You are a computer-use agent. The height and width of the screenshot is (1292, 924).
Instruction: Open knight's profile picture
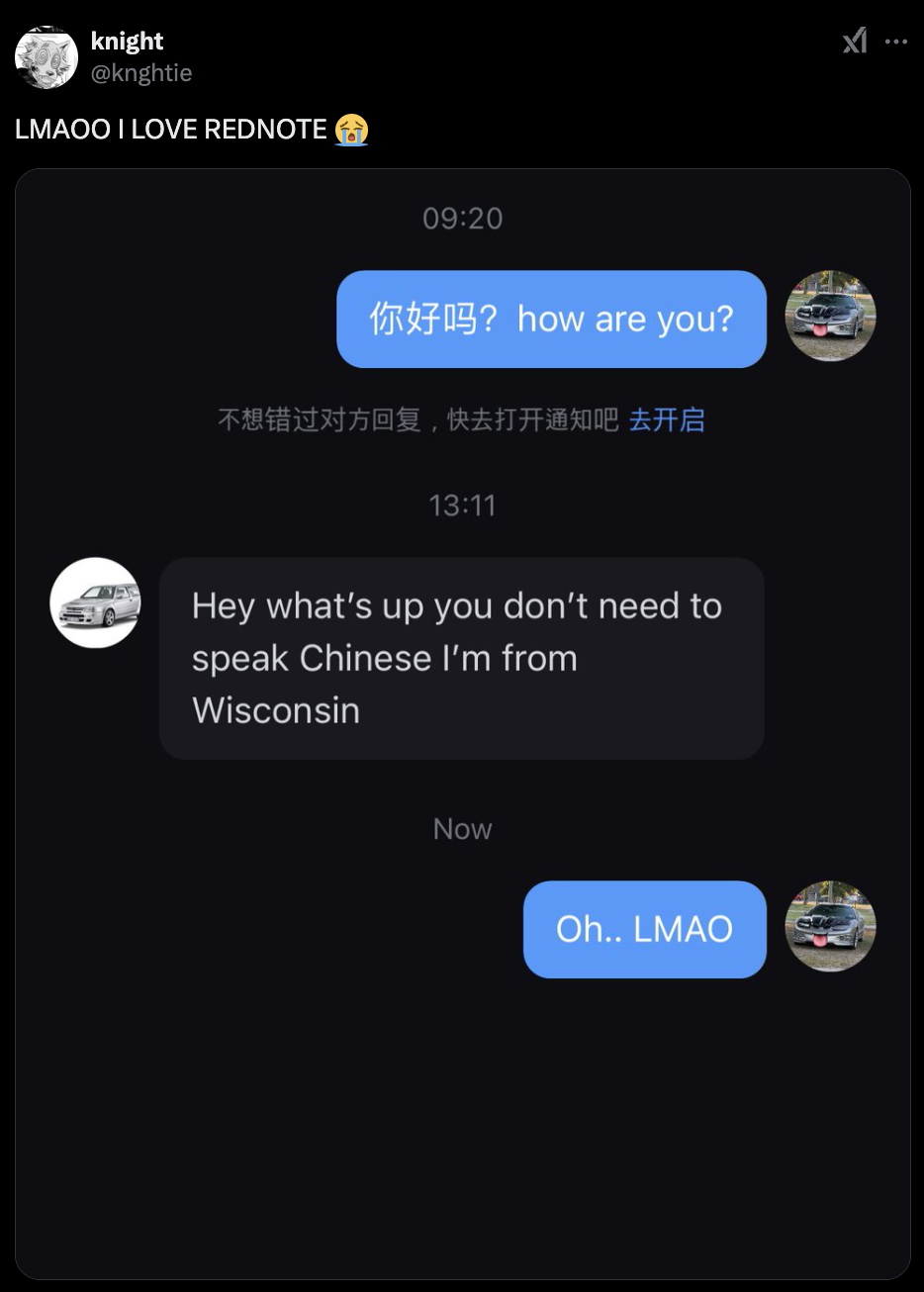click(46, 57)
